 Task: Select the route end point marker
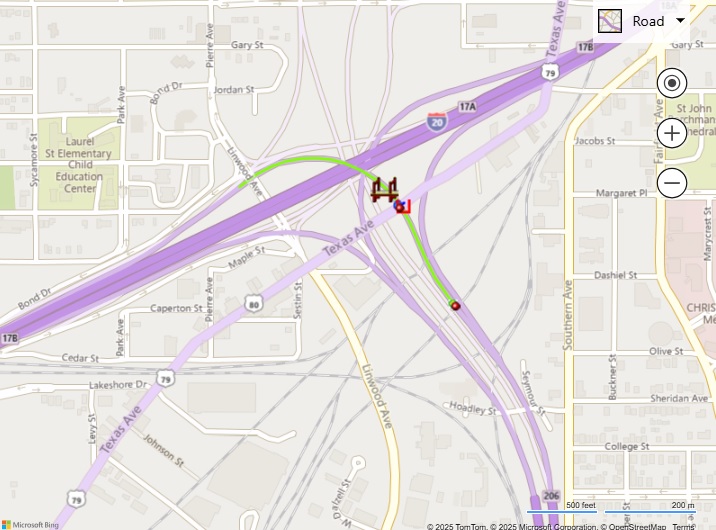point(455,305)
